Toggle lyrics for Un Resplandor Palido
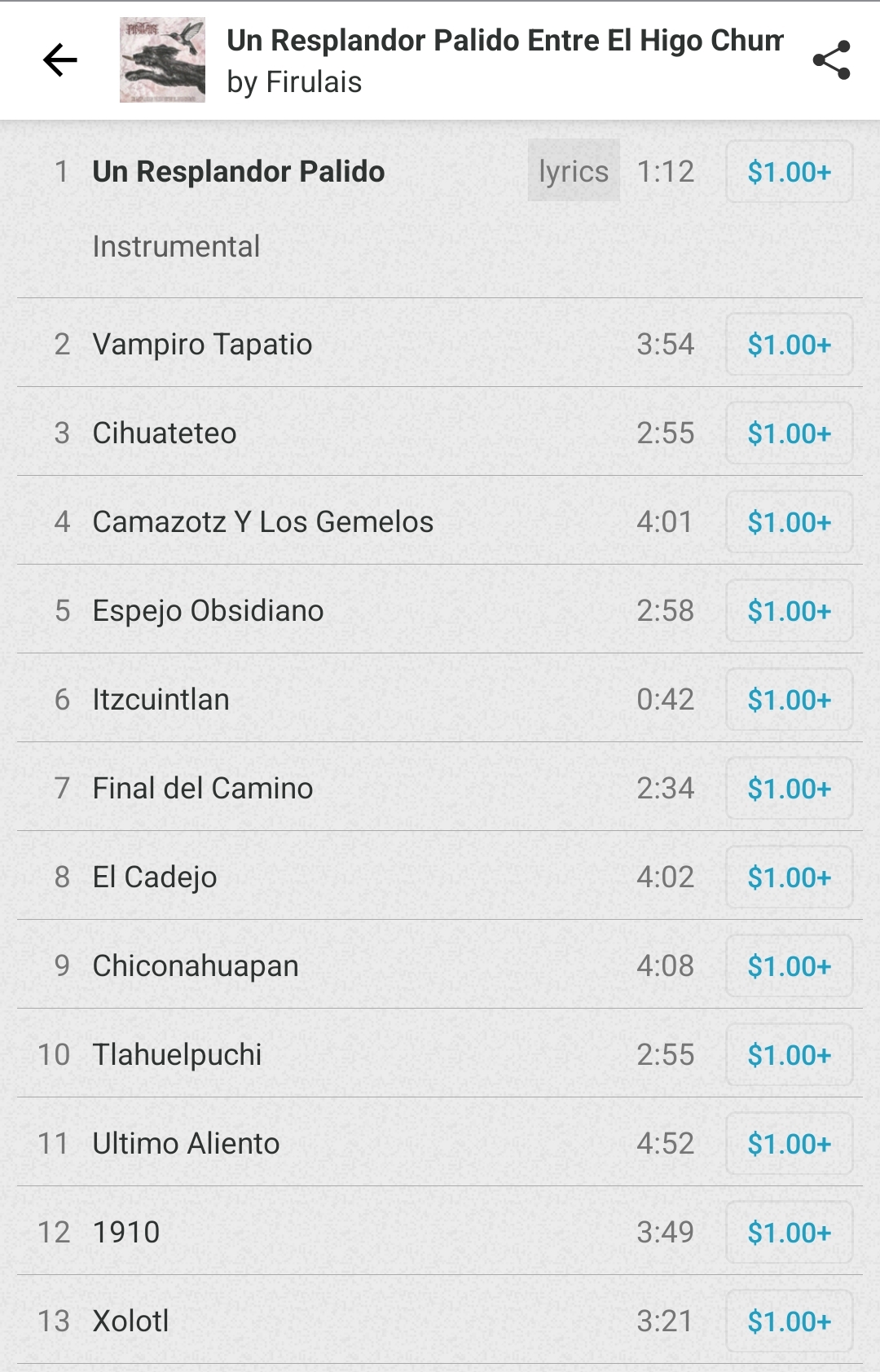This screenshot has width=880, height=1372. (x=574, y=171)
